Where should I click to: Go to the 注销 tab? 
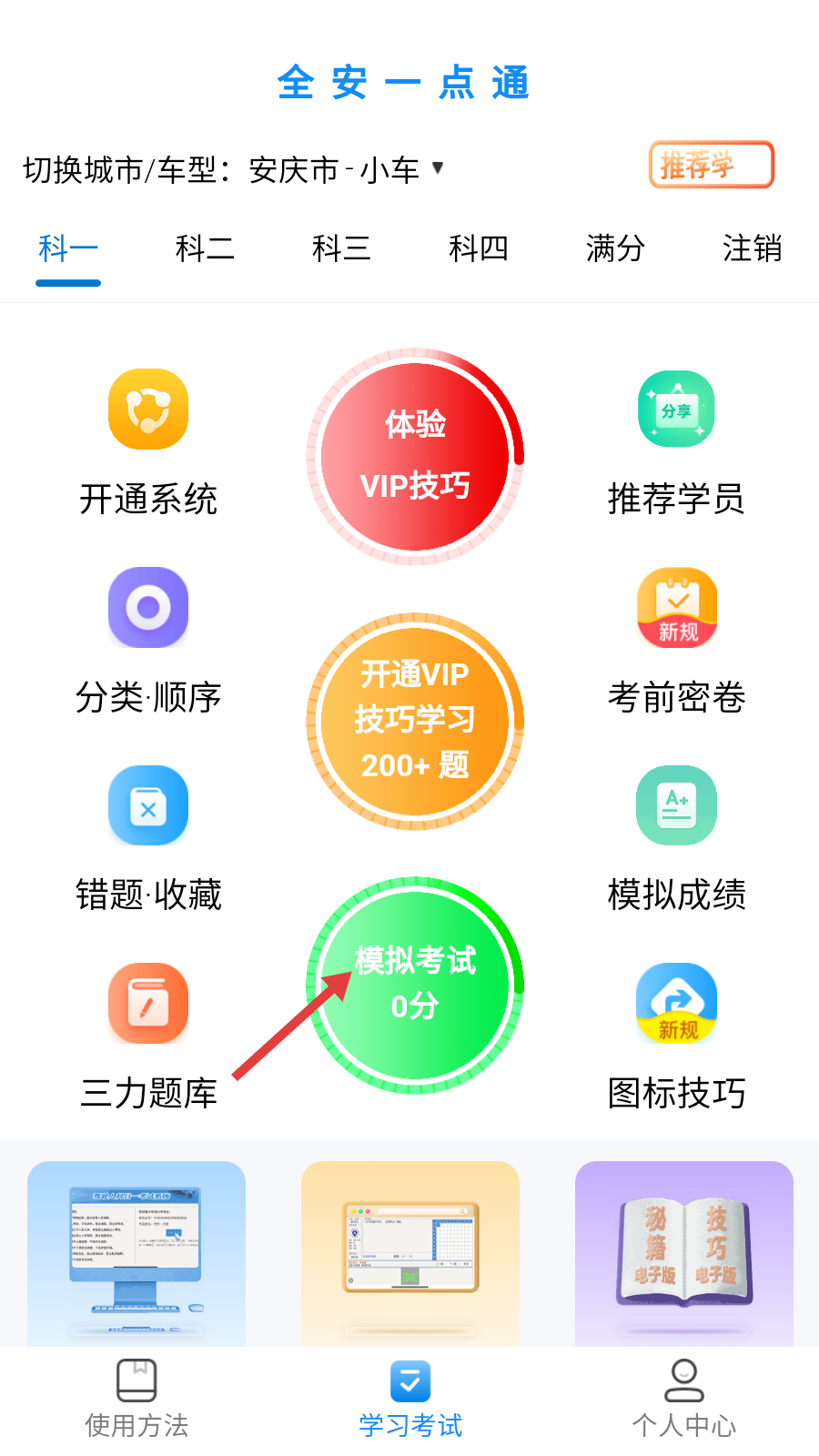tap(752, 248)
